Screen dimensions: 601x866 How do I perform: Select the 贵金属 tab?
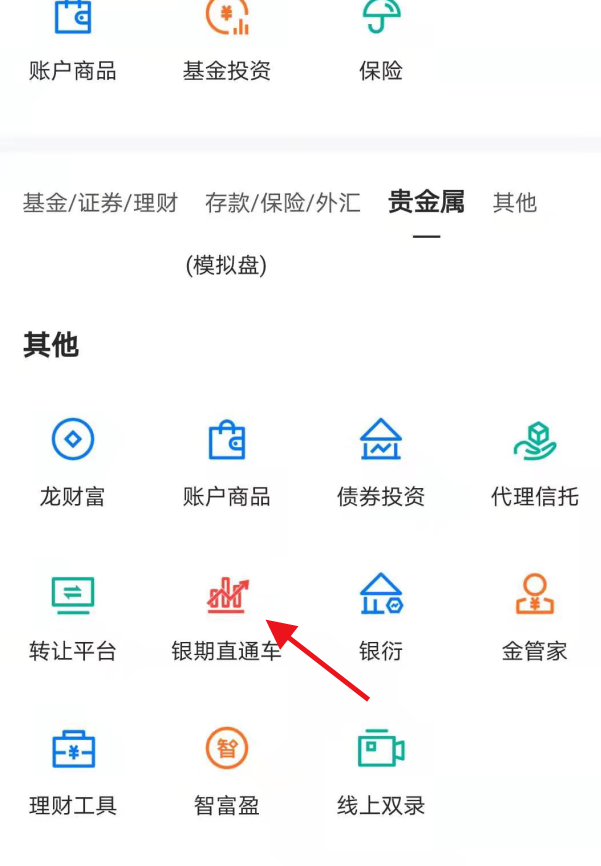(426, 203)
